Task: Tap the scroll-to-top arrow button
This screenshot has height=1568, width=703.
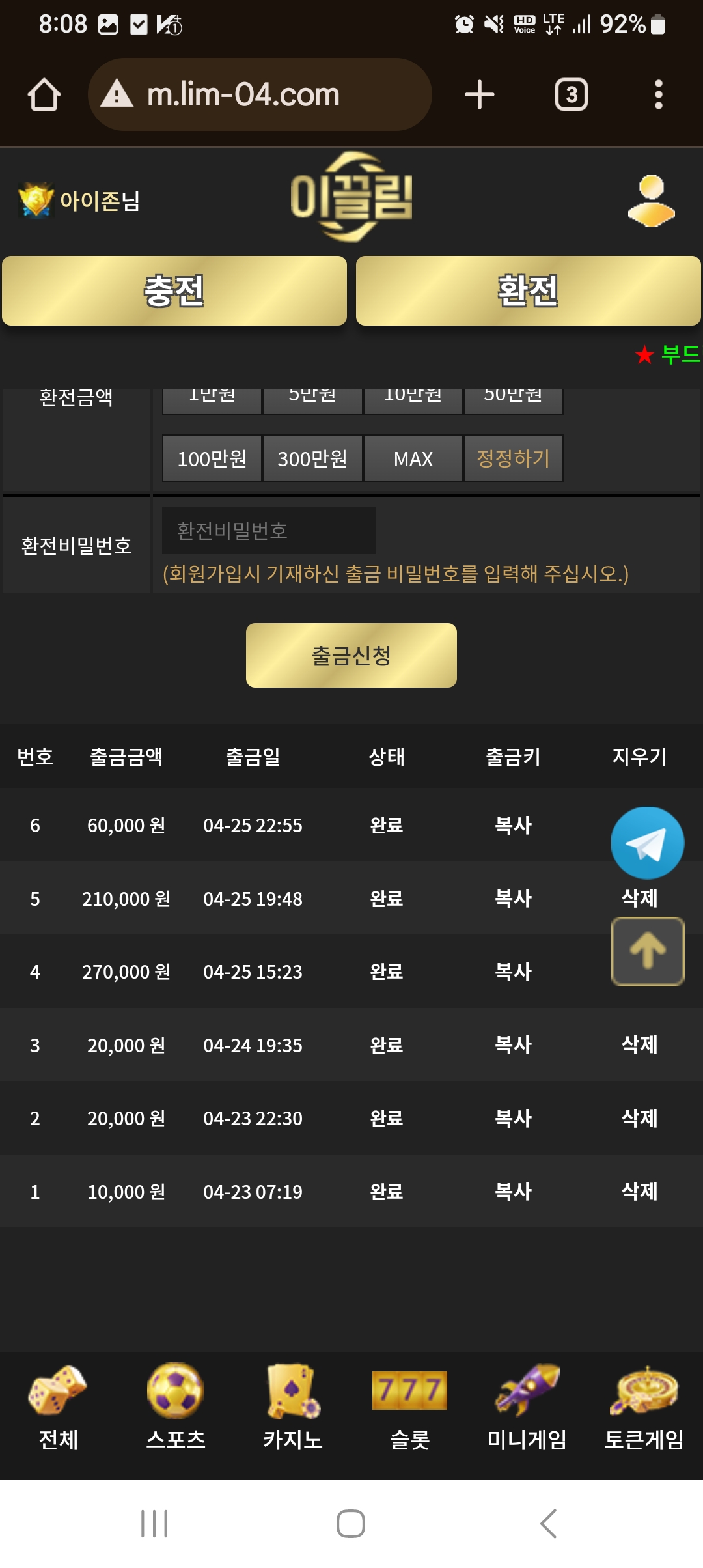Action: pyautogui.click(x=648, y=951)
